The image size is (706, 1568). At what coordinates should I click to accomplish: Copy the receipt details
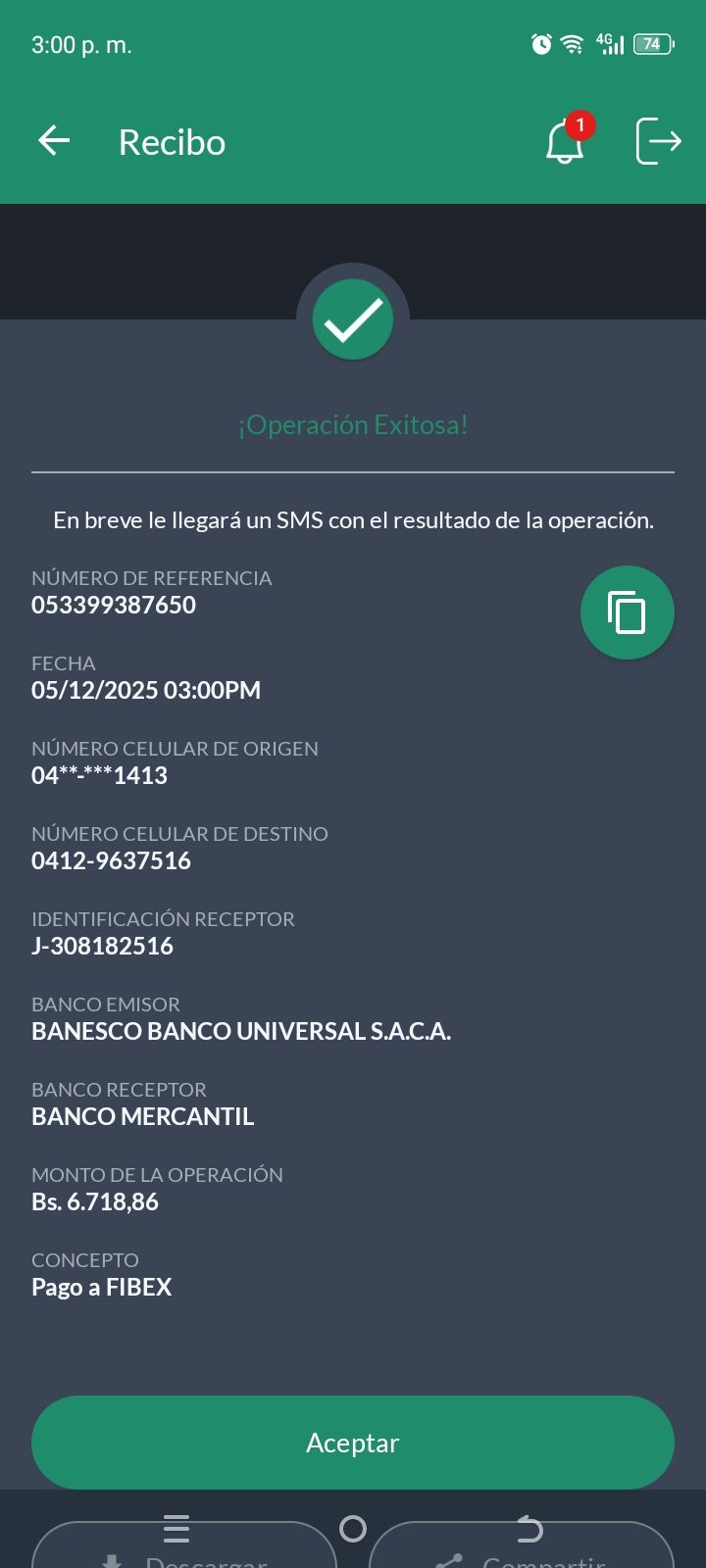coord(627,612)
